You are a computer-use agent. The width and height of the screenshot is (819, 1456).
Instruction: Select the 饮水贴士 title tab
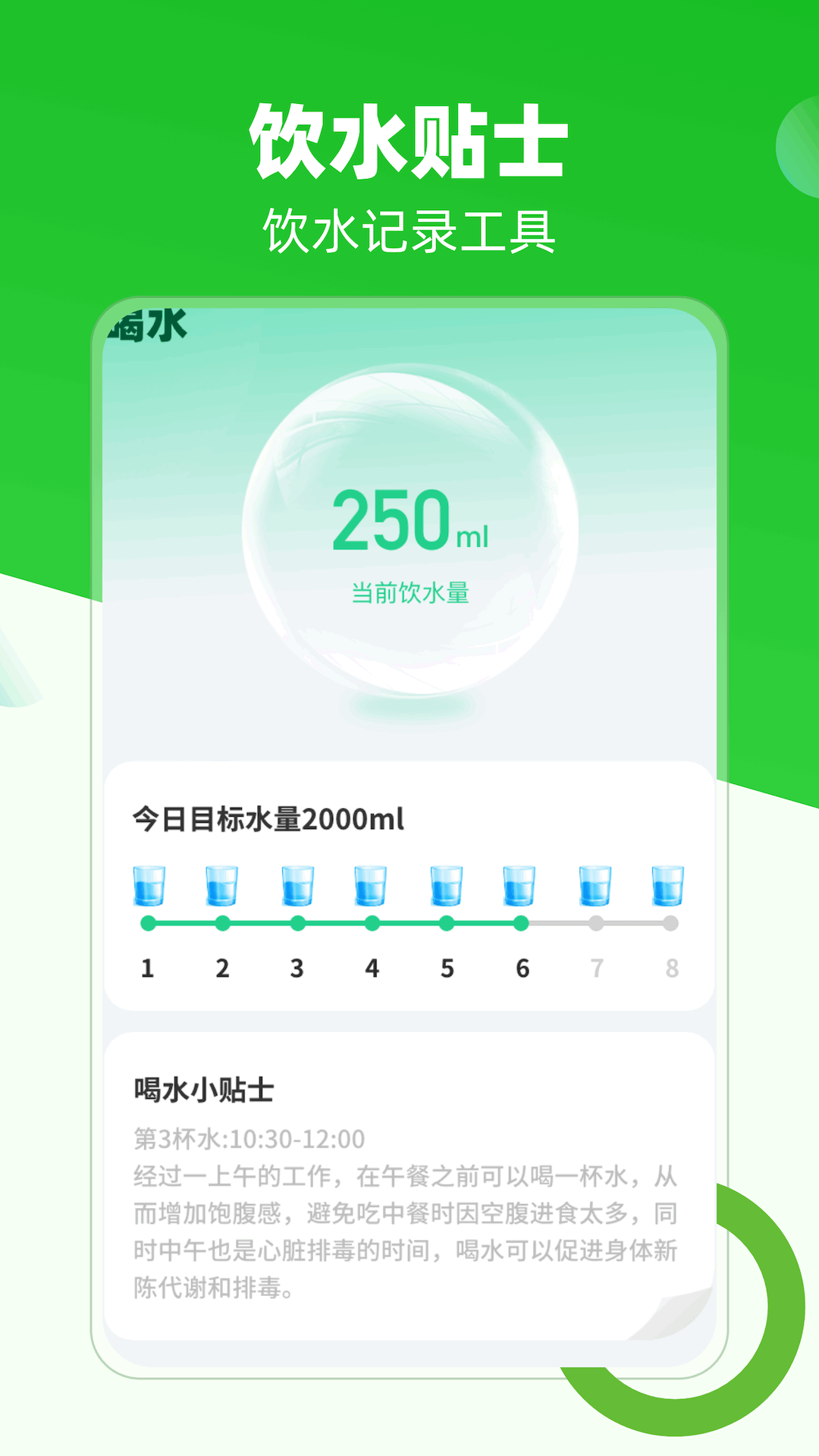[408, 140]
